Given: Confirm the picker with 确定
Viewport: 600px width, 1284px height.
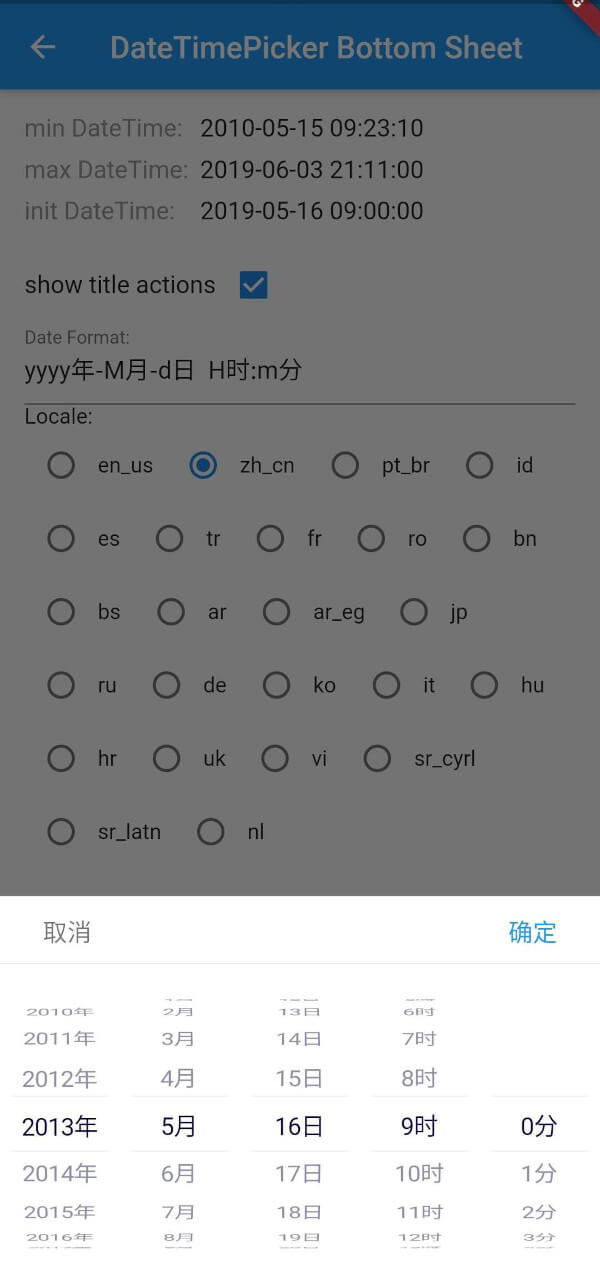Looking at the screenshot, I should coord(532,932).
